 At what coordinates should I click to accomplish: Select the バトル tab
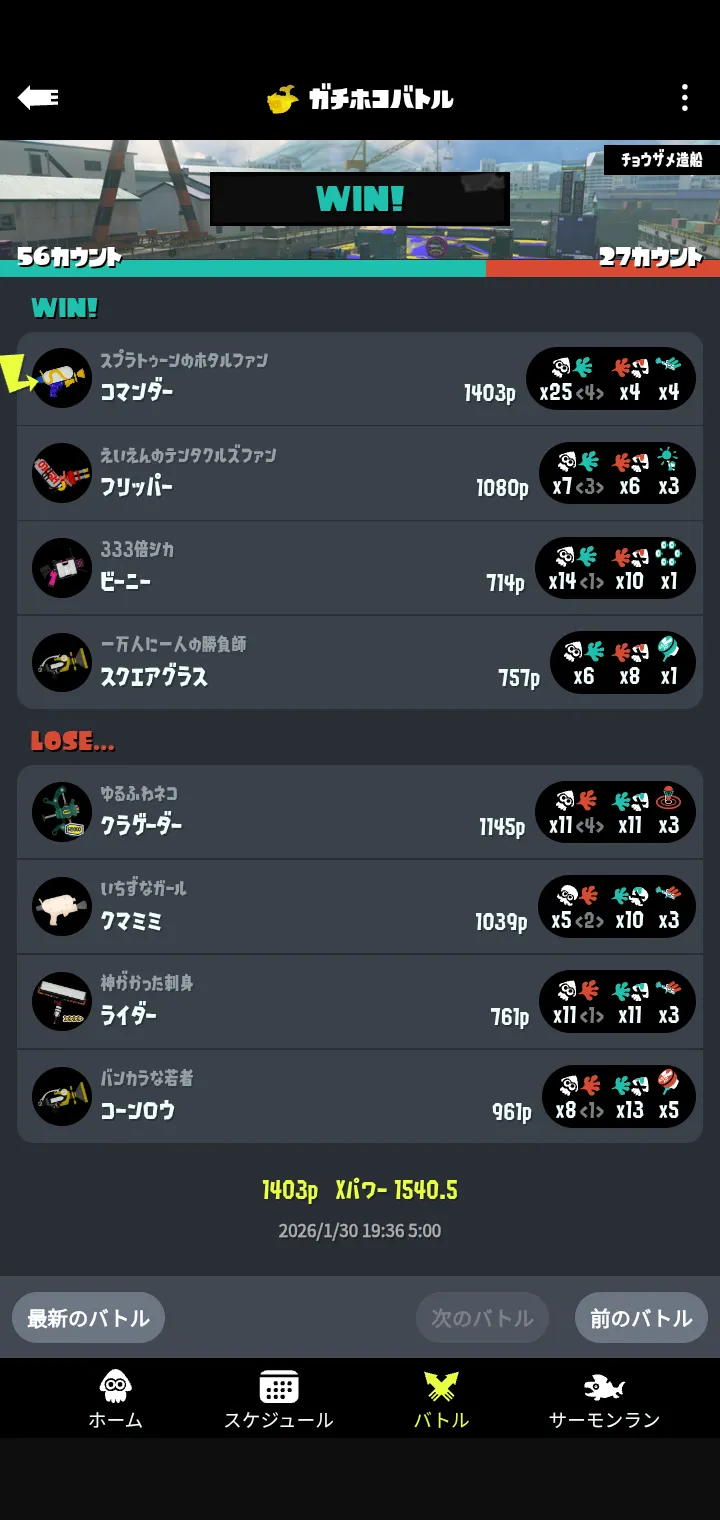coord(441,1398)
